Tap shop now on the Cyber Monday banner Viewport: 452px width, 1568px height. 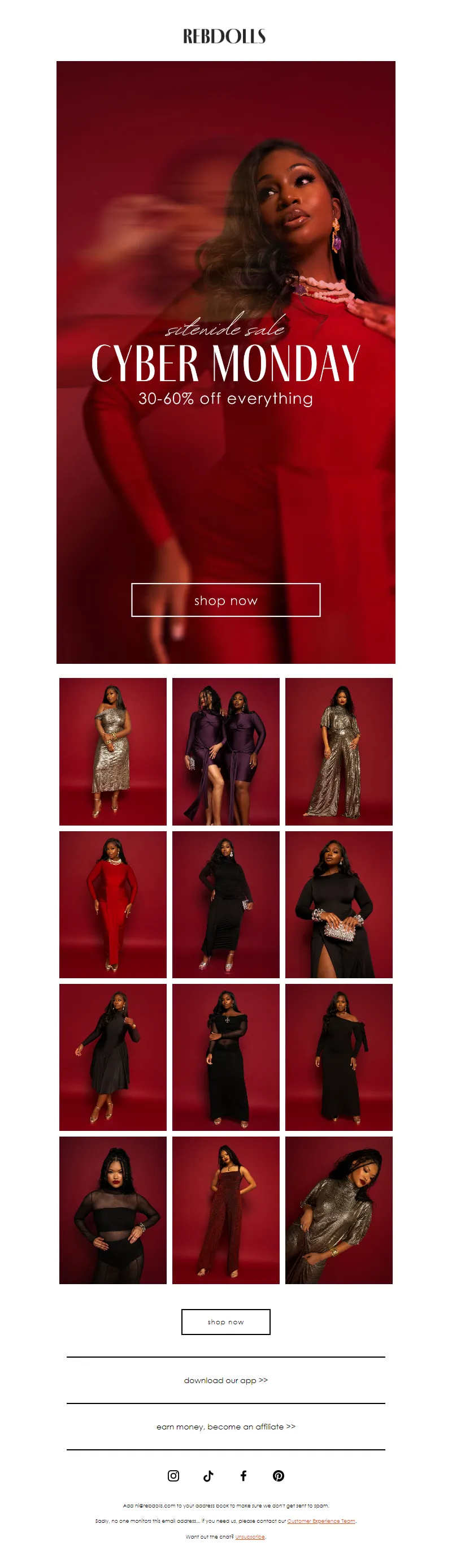225,599
